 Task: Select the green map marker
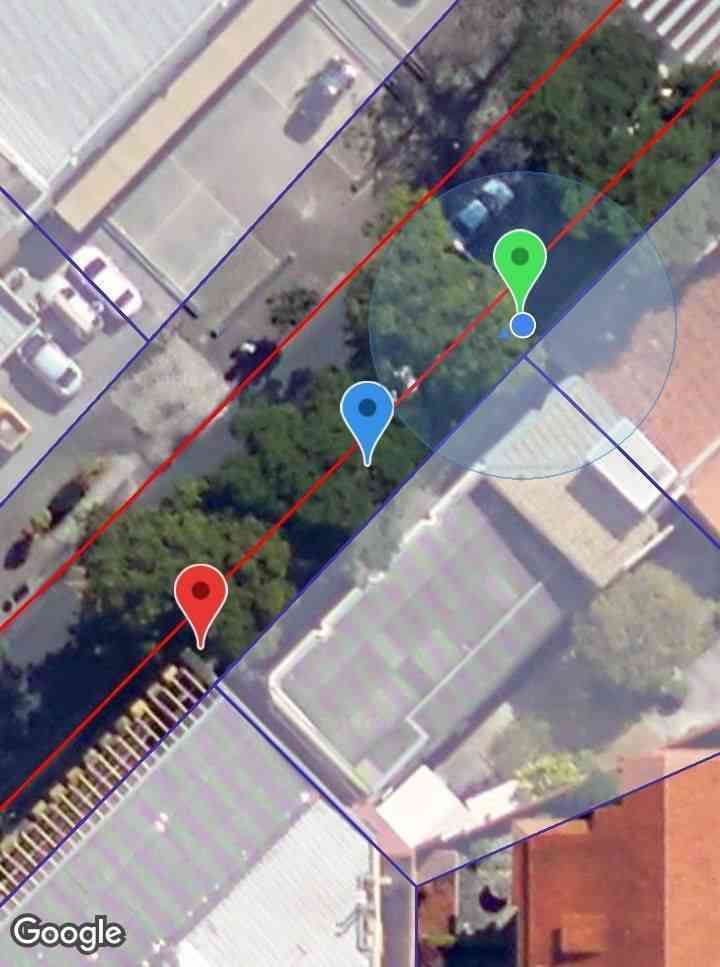tap(519, 260)
